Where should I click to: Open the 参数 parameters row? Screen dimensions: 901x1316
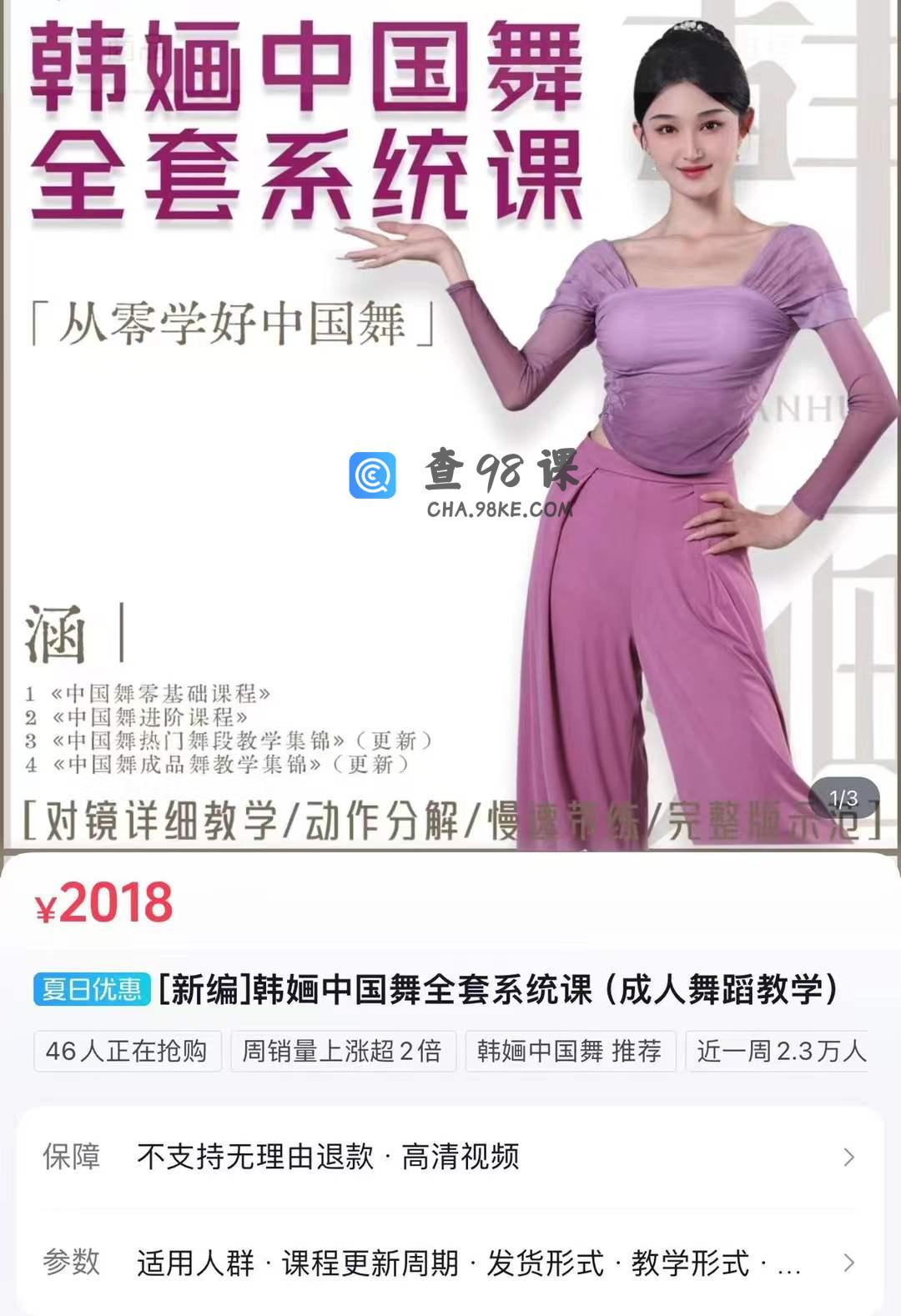pyautogui.click(x=450, y=1263)
